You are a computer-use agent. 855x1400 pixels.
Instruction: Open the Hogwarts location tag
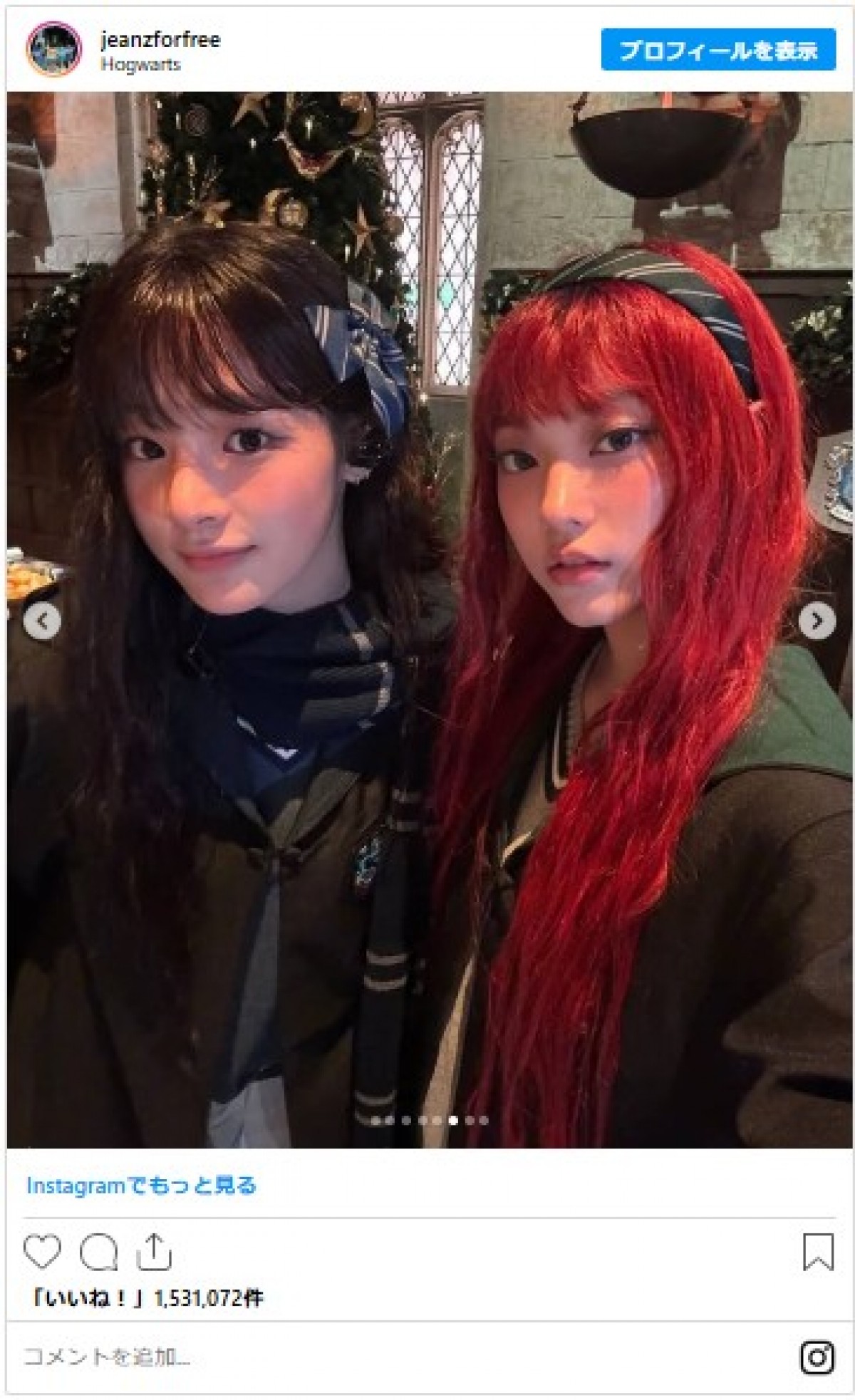pyautogui.click(x=140, y=65)
